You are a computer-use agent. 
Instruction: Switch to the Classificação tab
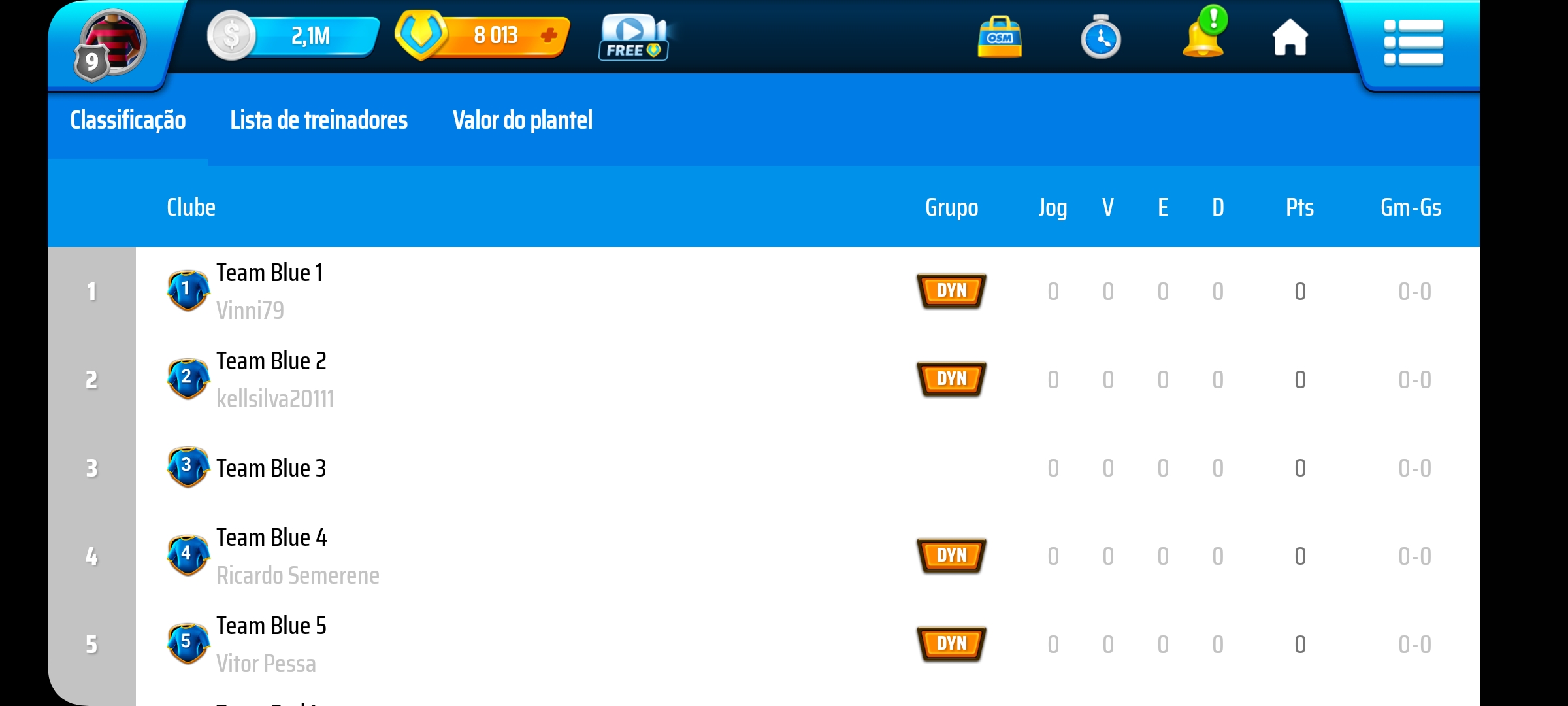coord(128,120)
